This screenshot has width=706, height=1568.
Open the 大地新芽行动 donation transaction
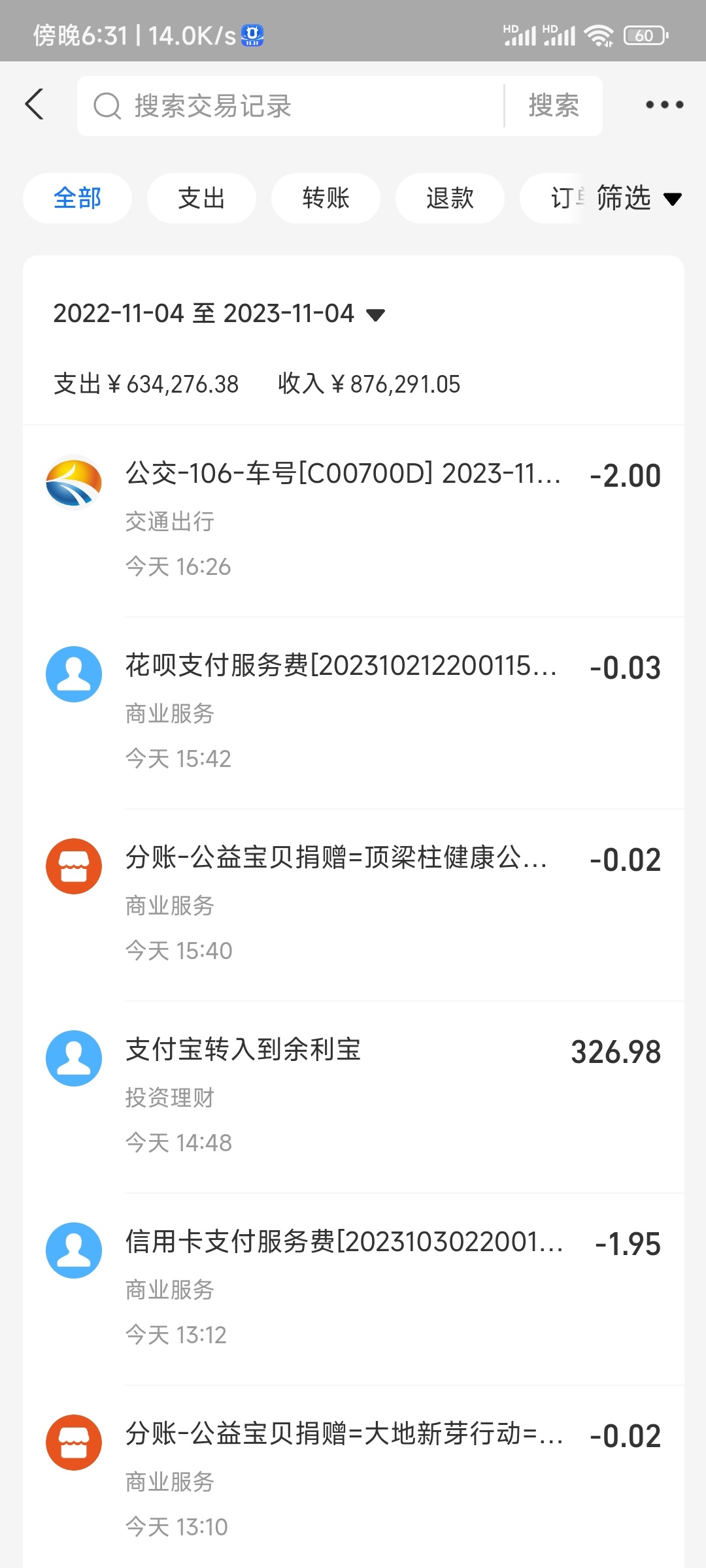354,1477
